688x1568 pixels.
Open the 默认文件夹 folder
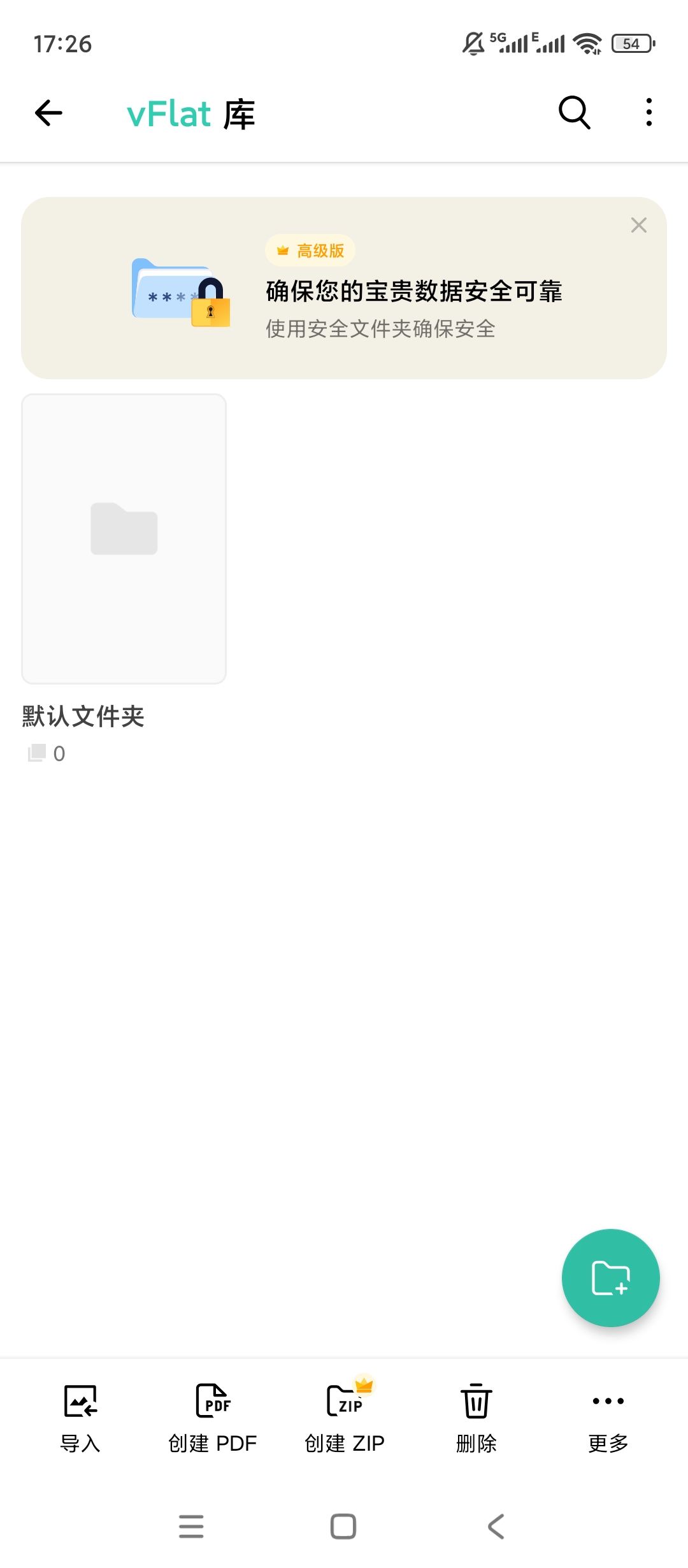tap(124, 539)
